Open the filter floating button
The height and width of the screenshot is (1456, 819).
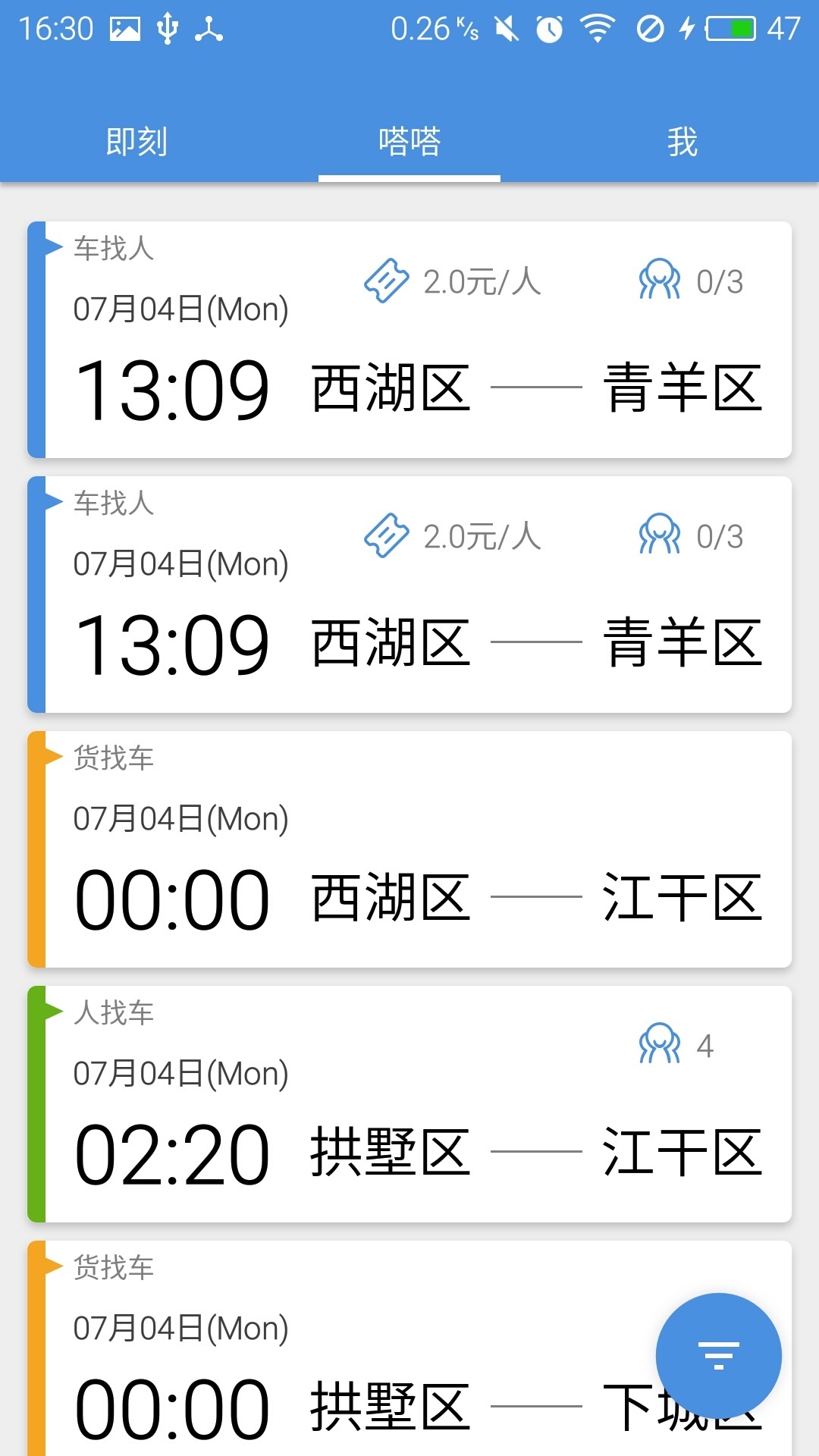718,1355
